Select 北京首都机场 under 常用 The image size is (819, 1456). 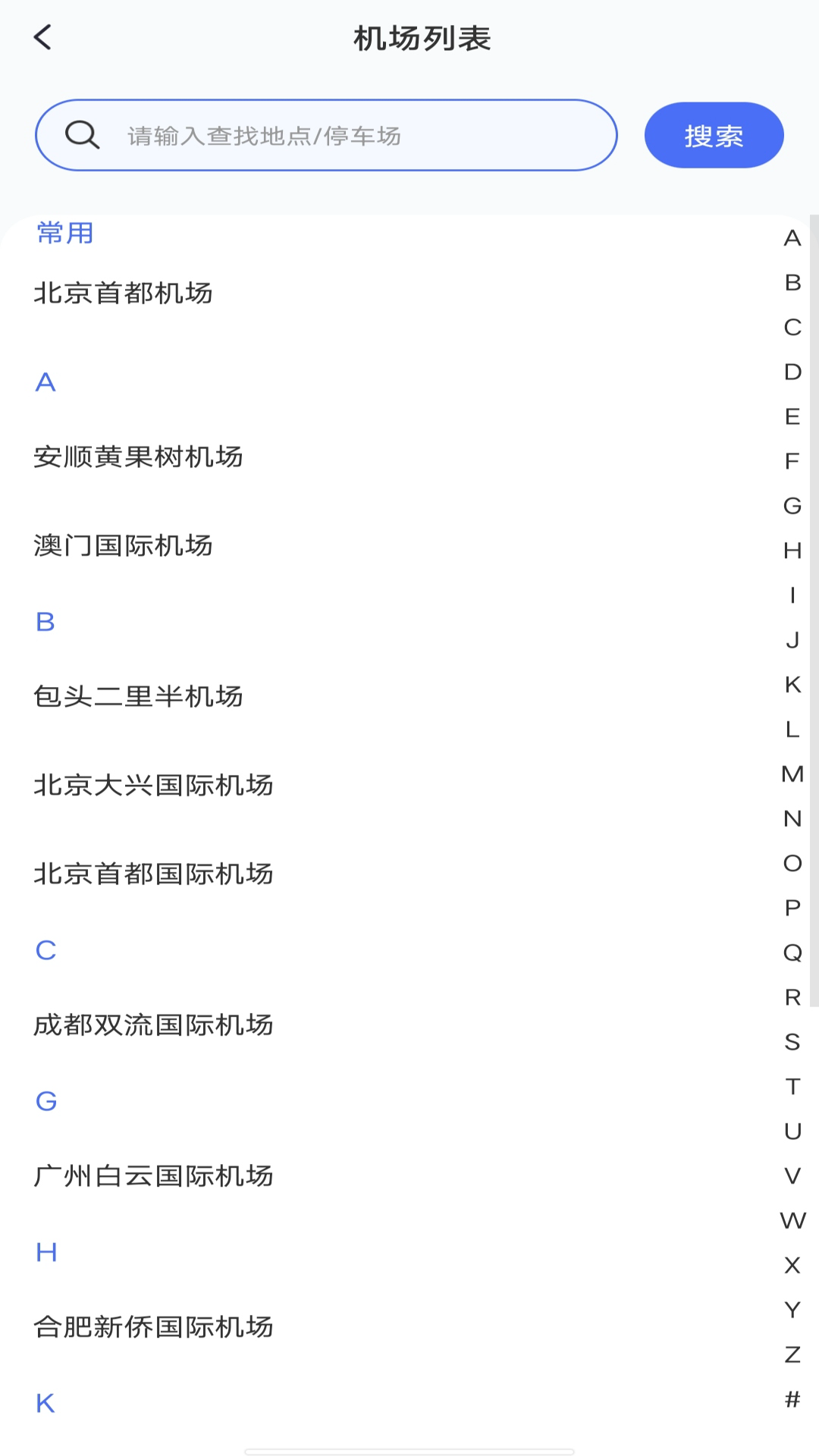click(123, 293)
